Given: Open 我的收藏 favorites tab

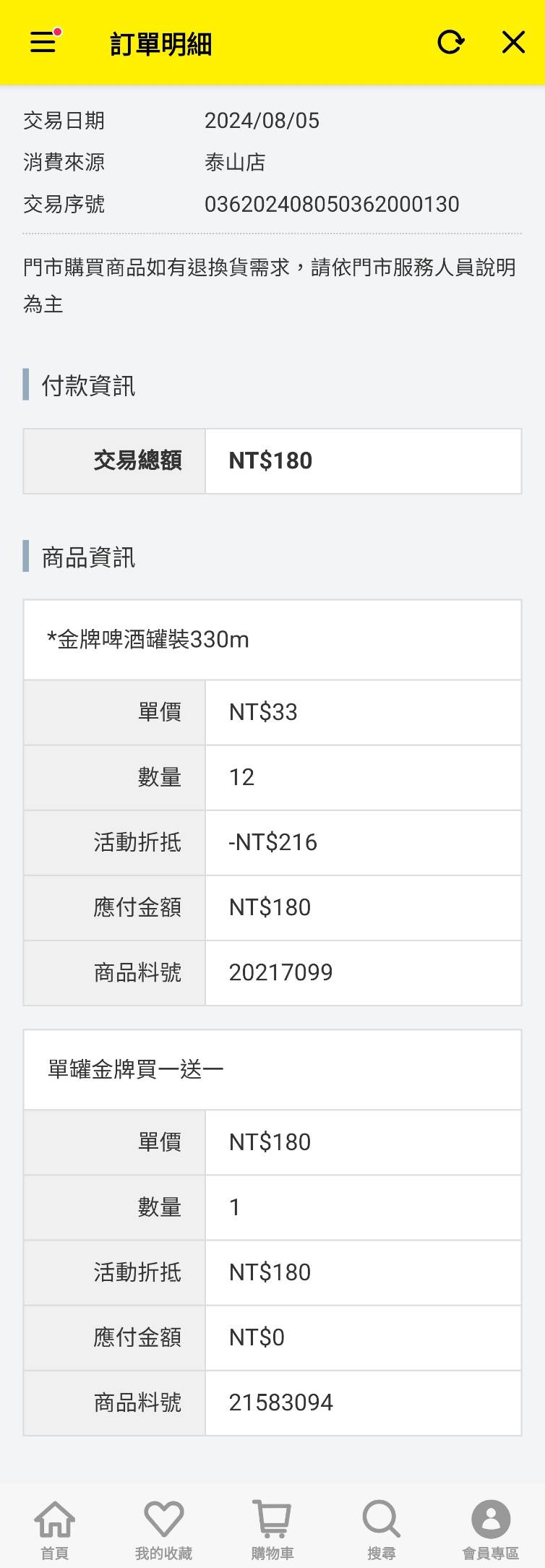Looking at the screenshot, I should pyautogui.click(x=163, y=1528).
